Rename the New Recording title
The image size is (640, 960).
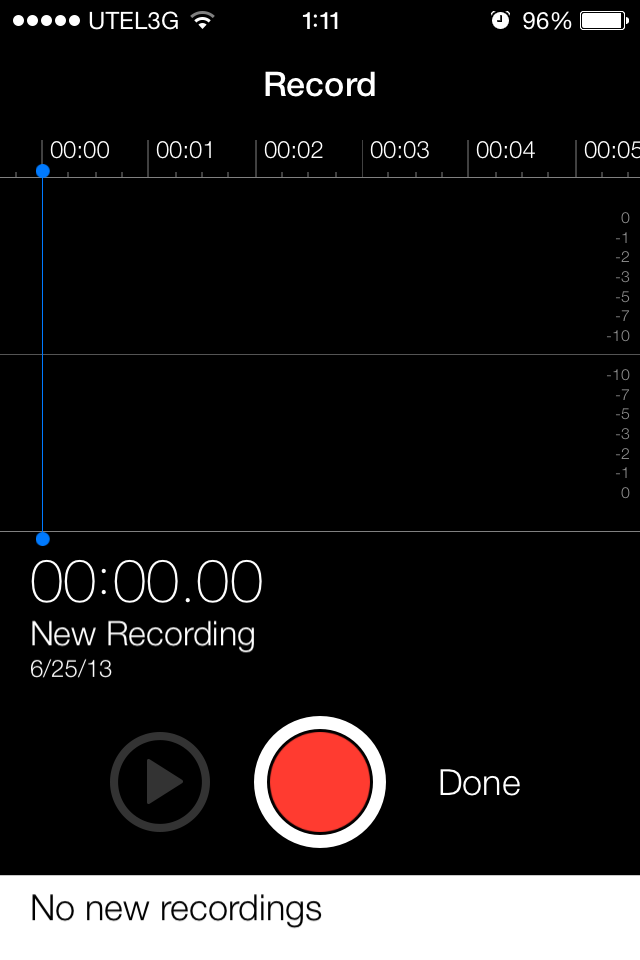[x=143, y=634]
